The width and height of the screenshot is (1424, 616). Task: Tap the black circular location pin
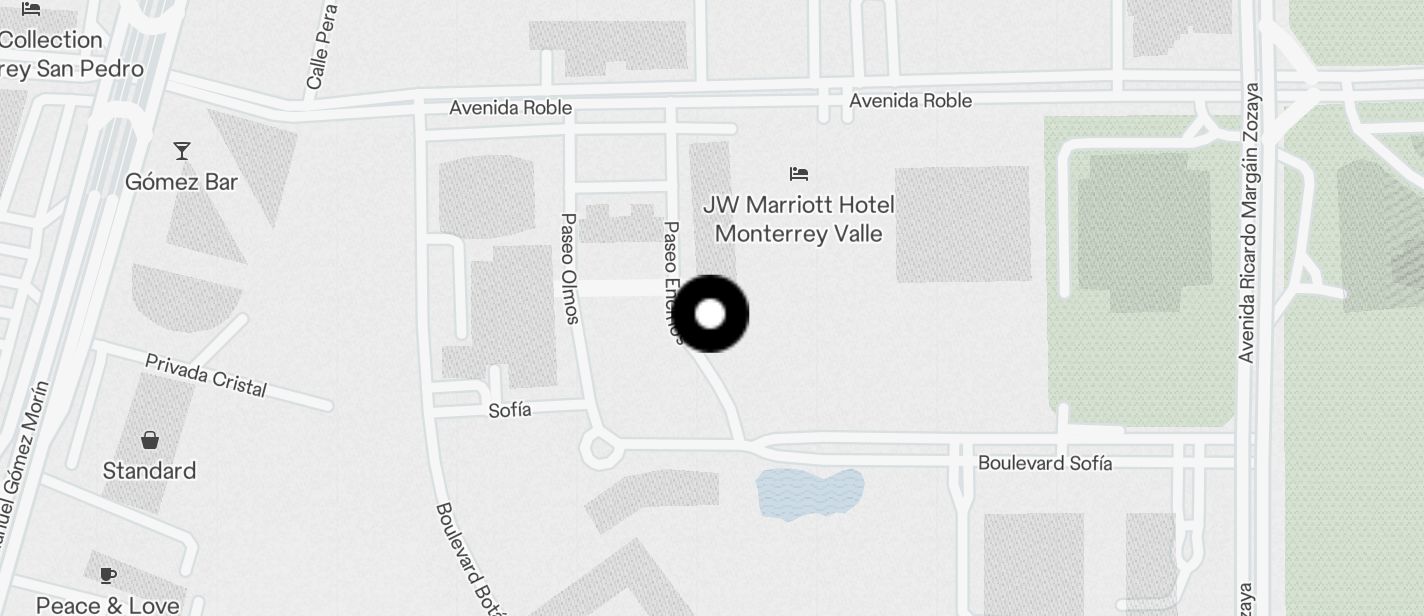coord(710,314)
